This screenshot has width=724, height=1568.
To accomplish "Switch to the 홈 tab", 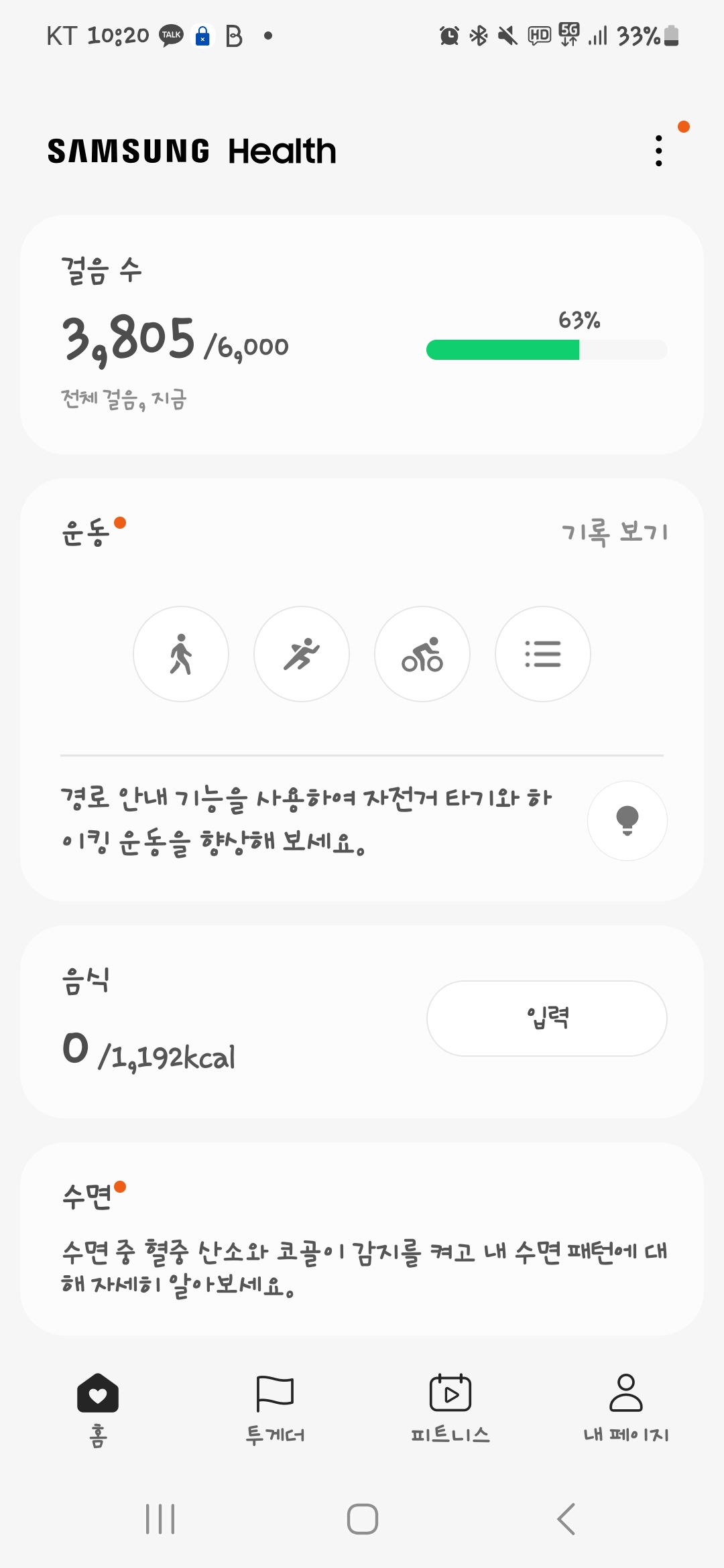I will 98,1407.
